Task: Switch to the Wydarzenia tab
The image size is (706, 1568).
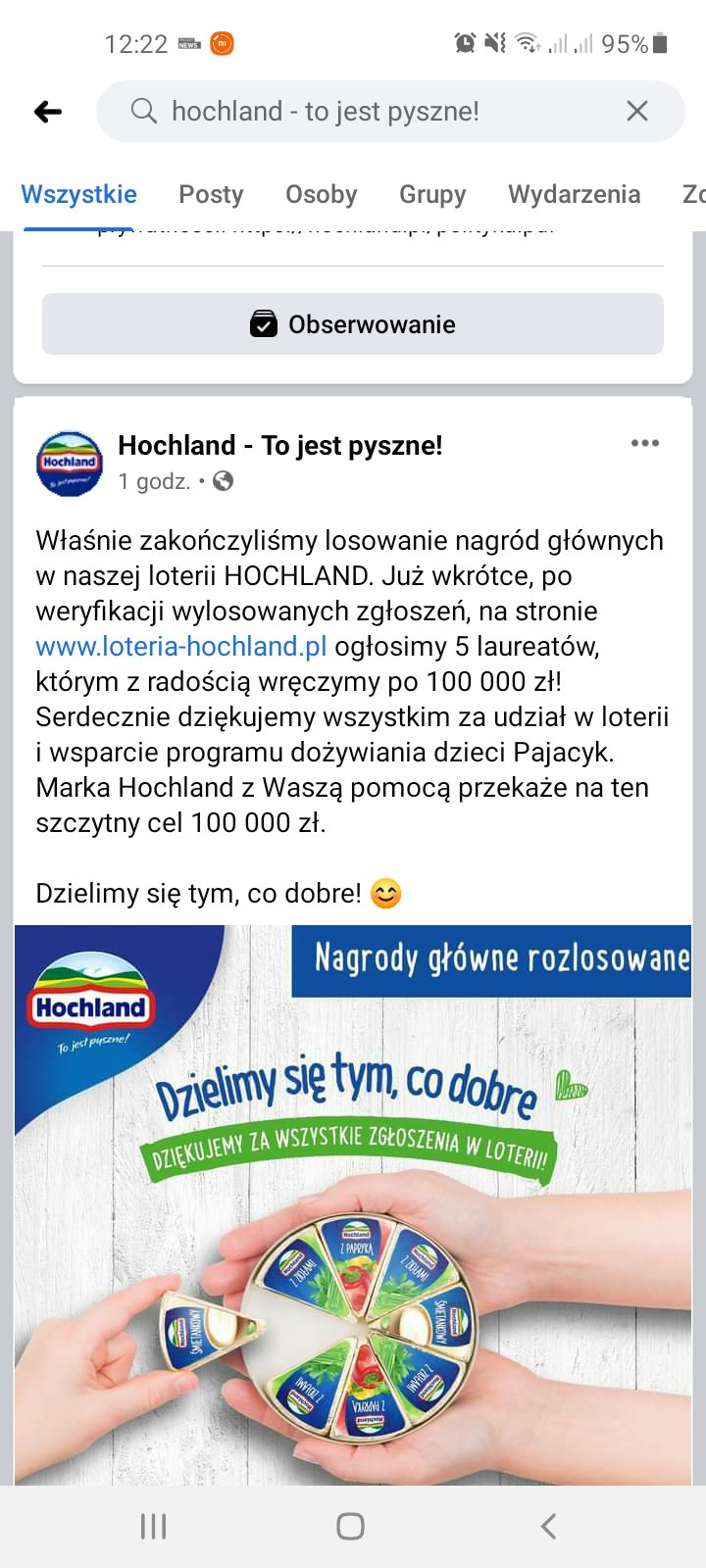Action: coord(574,194)
